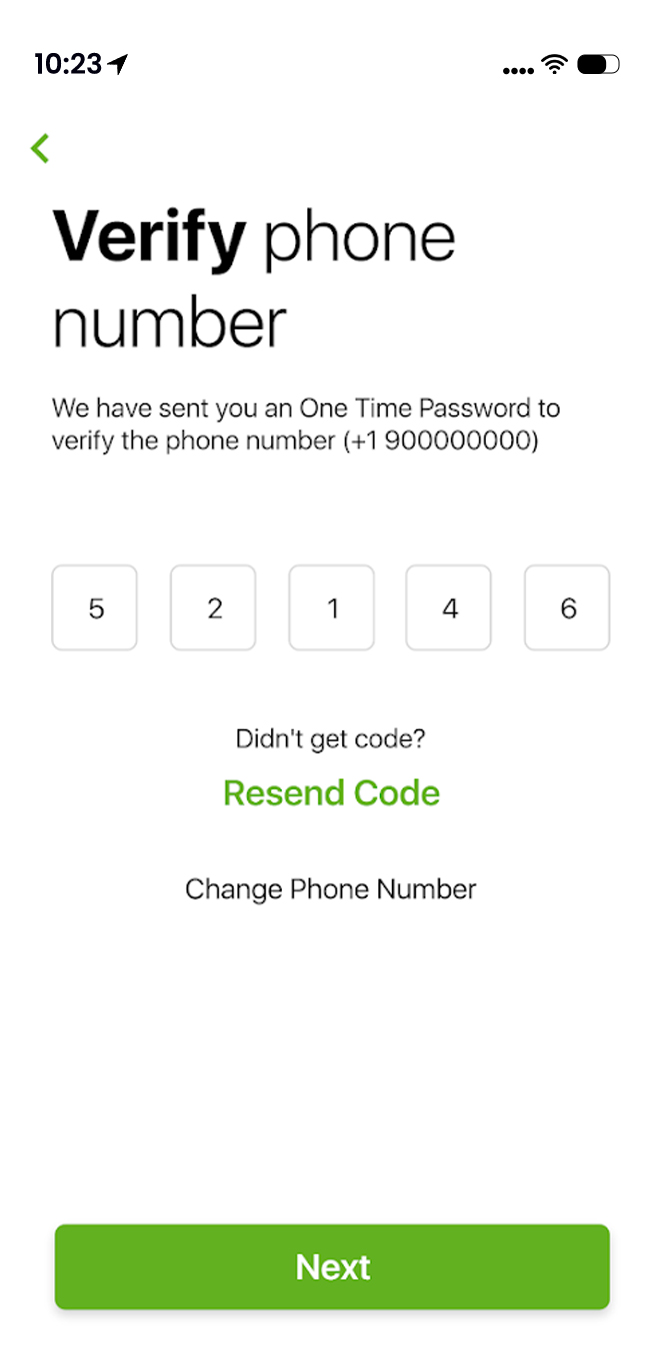The width and height of the screenshot is (665, 1362).
Task: Select the code box showing 5
Action: tap(95, 608)
